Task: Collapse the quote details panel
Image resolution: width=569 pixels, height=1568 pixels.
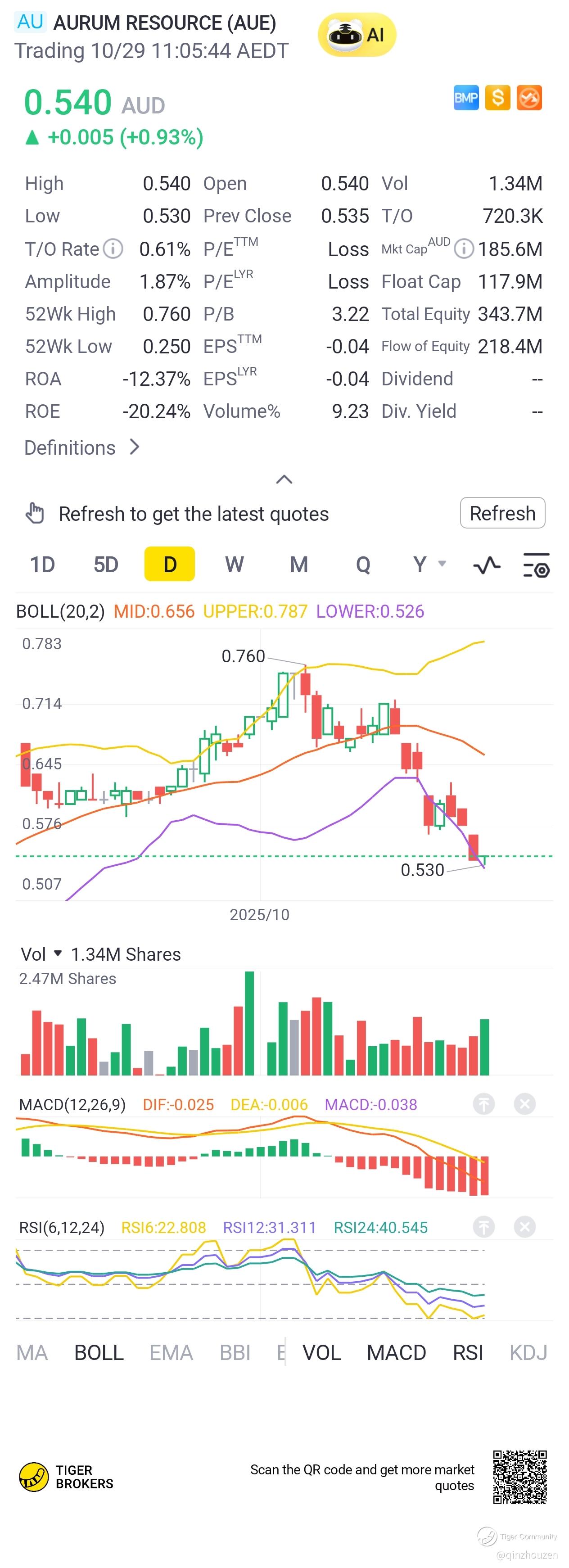Action: [x=284, y=479]
